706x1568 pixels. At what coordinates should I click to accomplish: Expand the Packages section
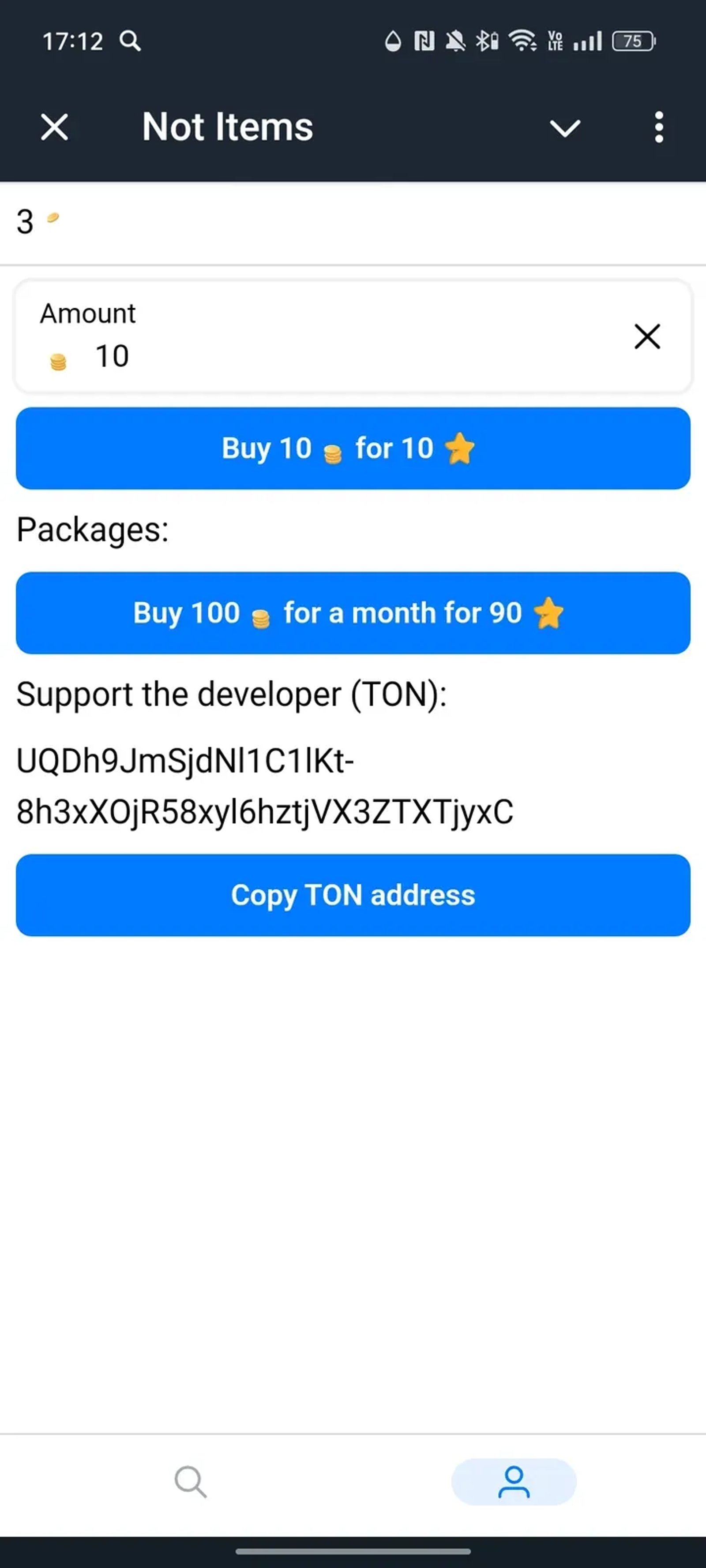pyautogui.click(x=93, y=529)
